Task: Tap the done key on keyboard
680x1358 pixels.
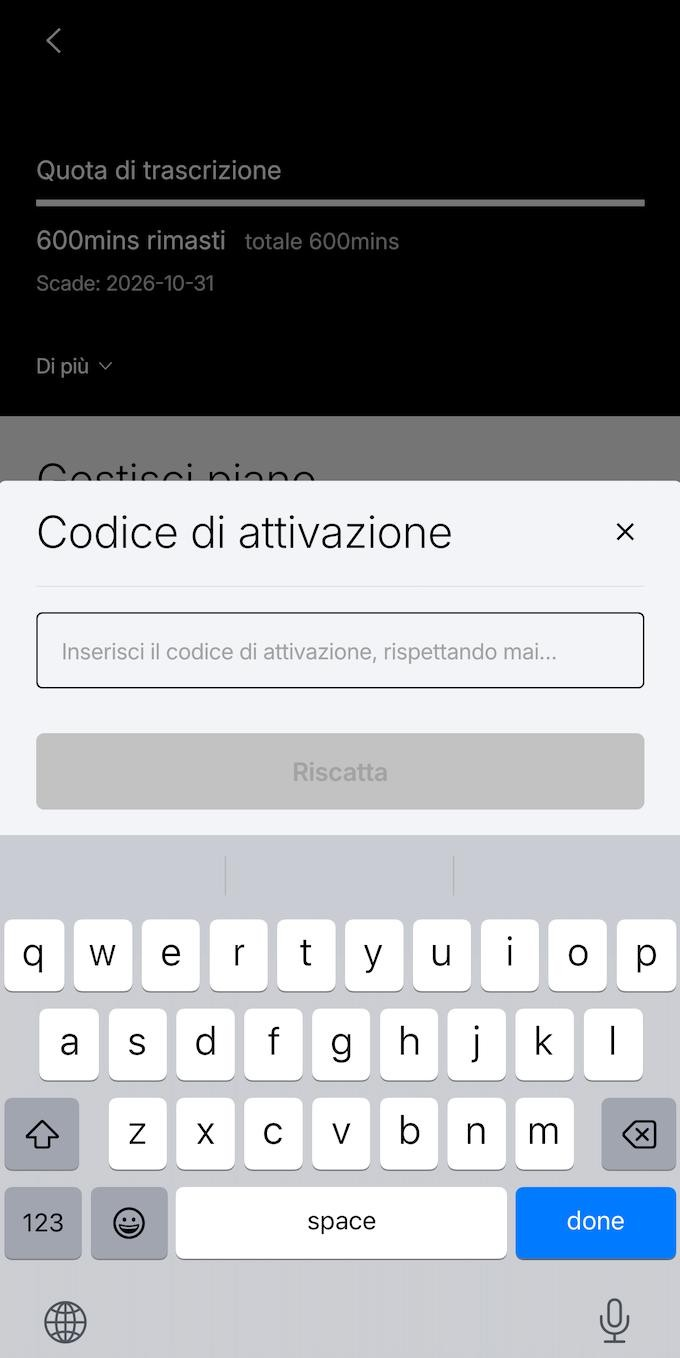Action: tap(595, 1222)
